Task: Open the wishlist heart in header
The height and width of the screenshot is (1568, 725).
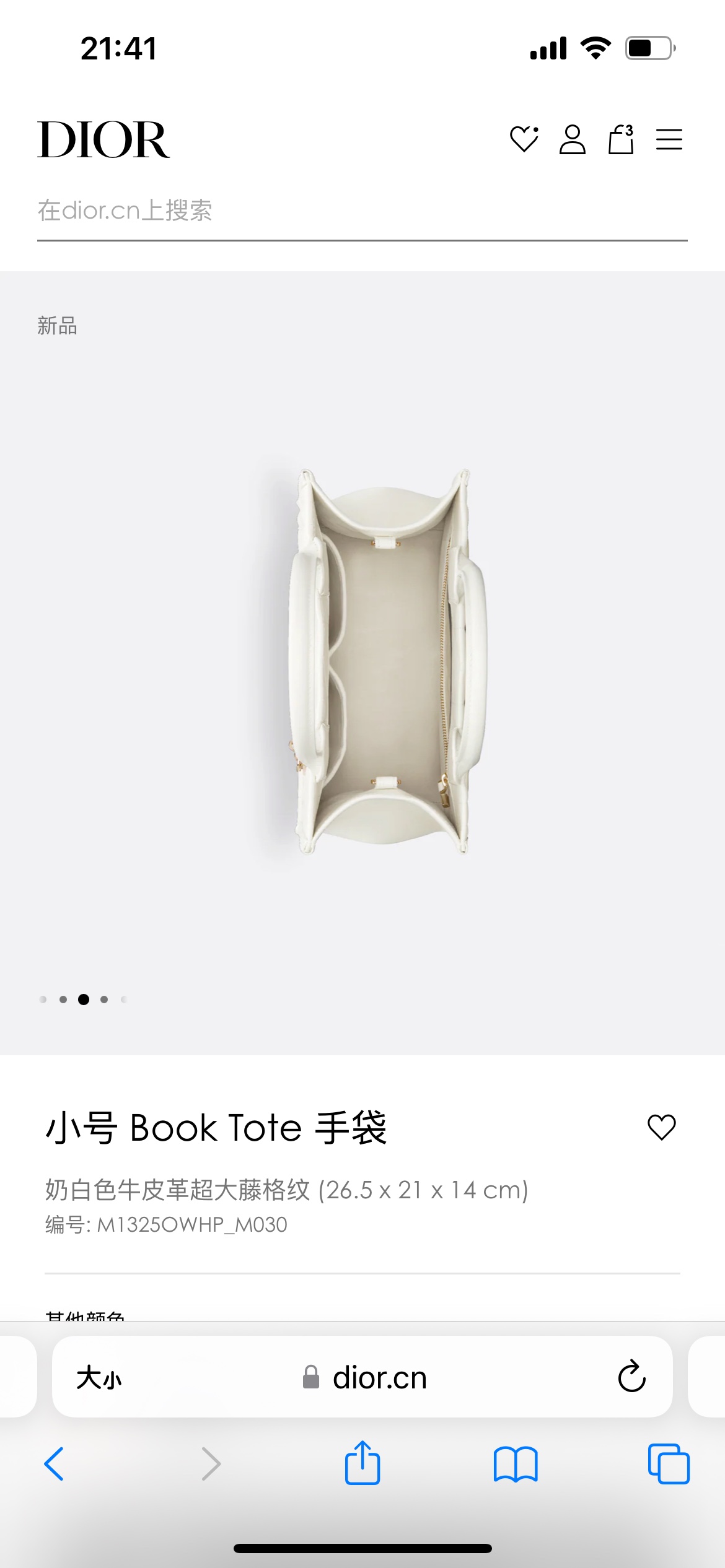Action: [x=524, y=139]
